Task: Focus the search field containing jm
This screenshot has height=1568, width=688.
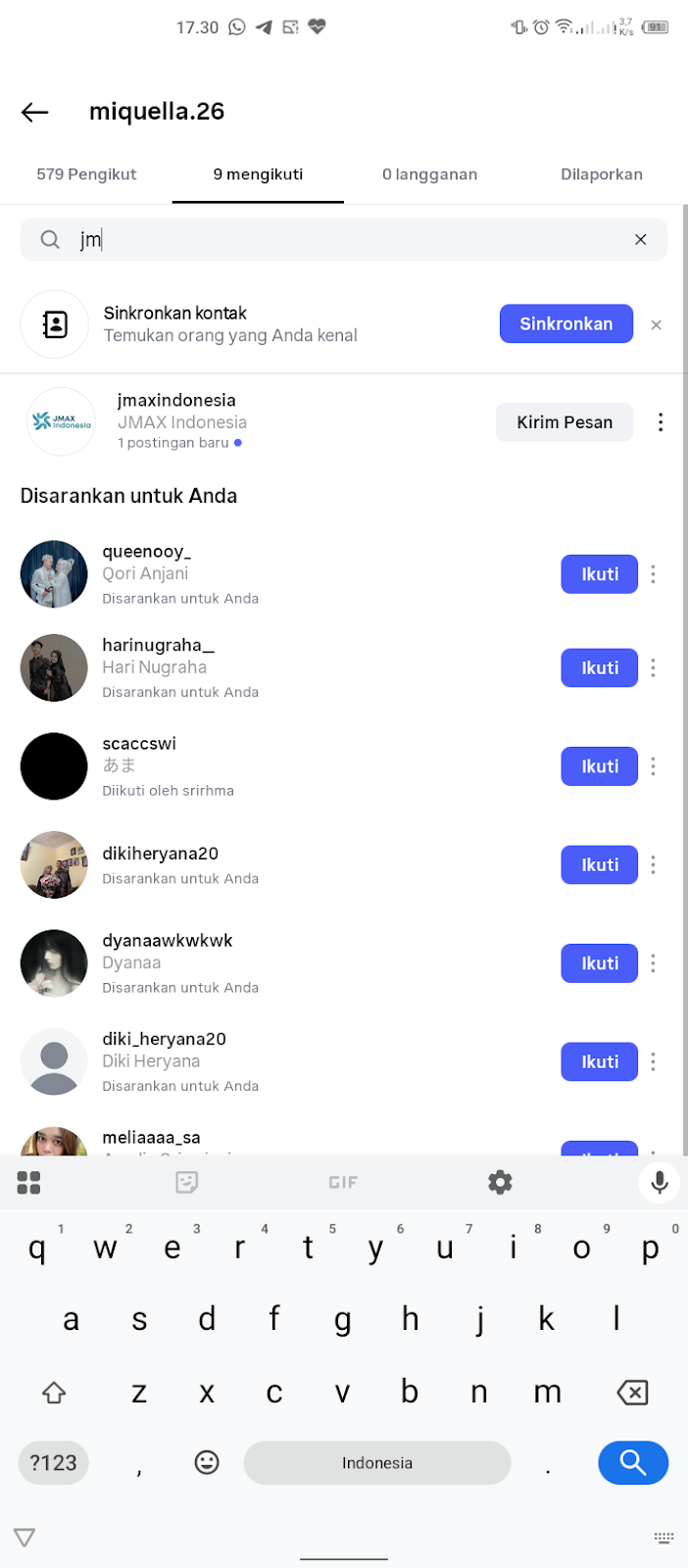Action: tap(343, 239)
